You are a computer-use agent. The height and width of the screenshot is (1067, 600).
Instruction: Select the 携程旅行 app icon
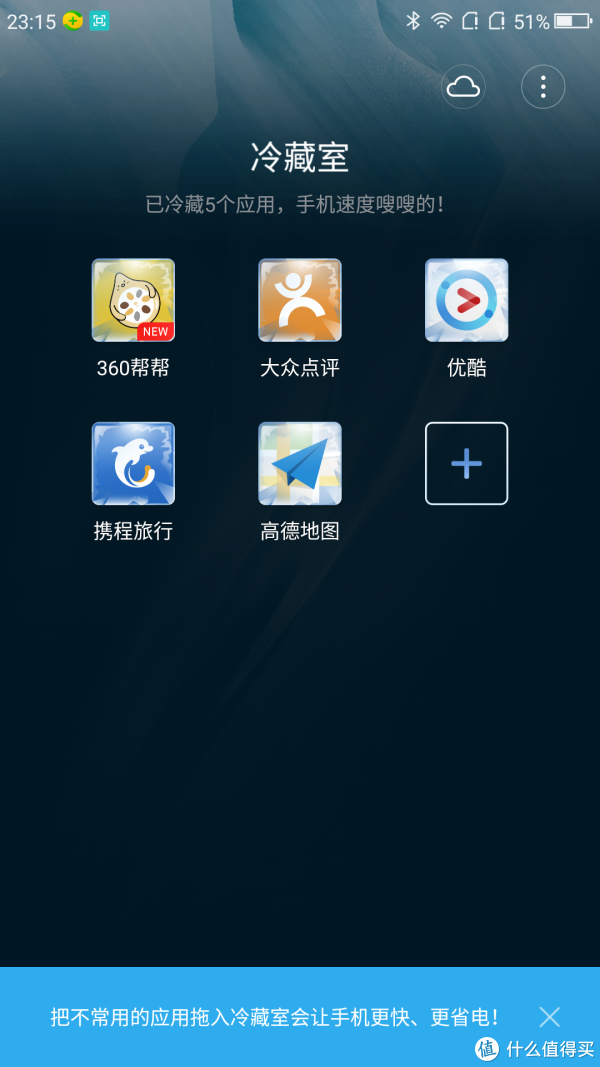pos(133,464)
